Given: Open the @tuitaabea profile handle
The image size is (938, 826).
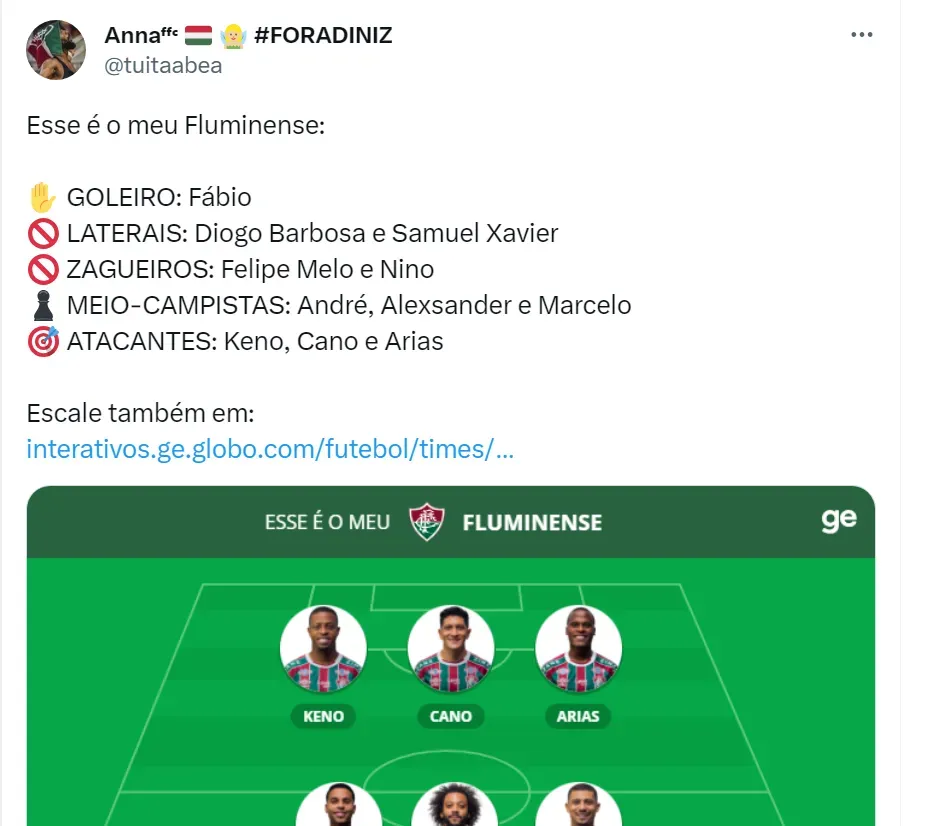Looking at the screenshot, I should tap(163, 66).
